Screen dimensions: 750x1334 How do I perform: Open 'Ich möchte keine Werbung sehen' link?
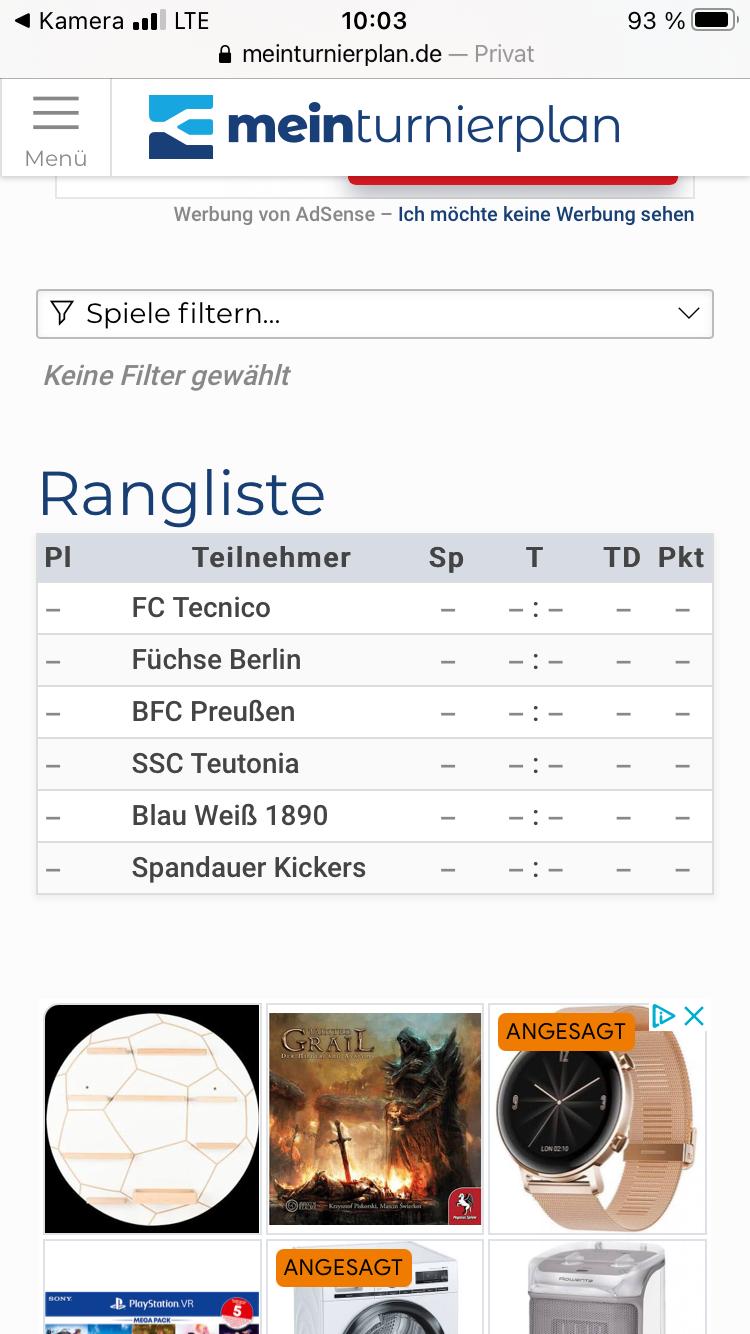(545, 214)
